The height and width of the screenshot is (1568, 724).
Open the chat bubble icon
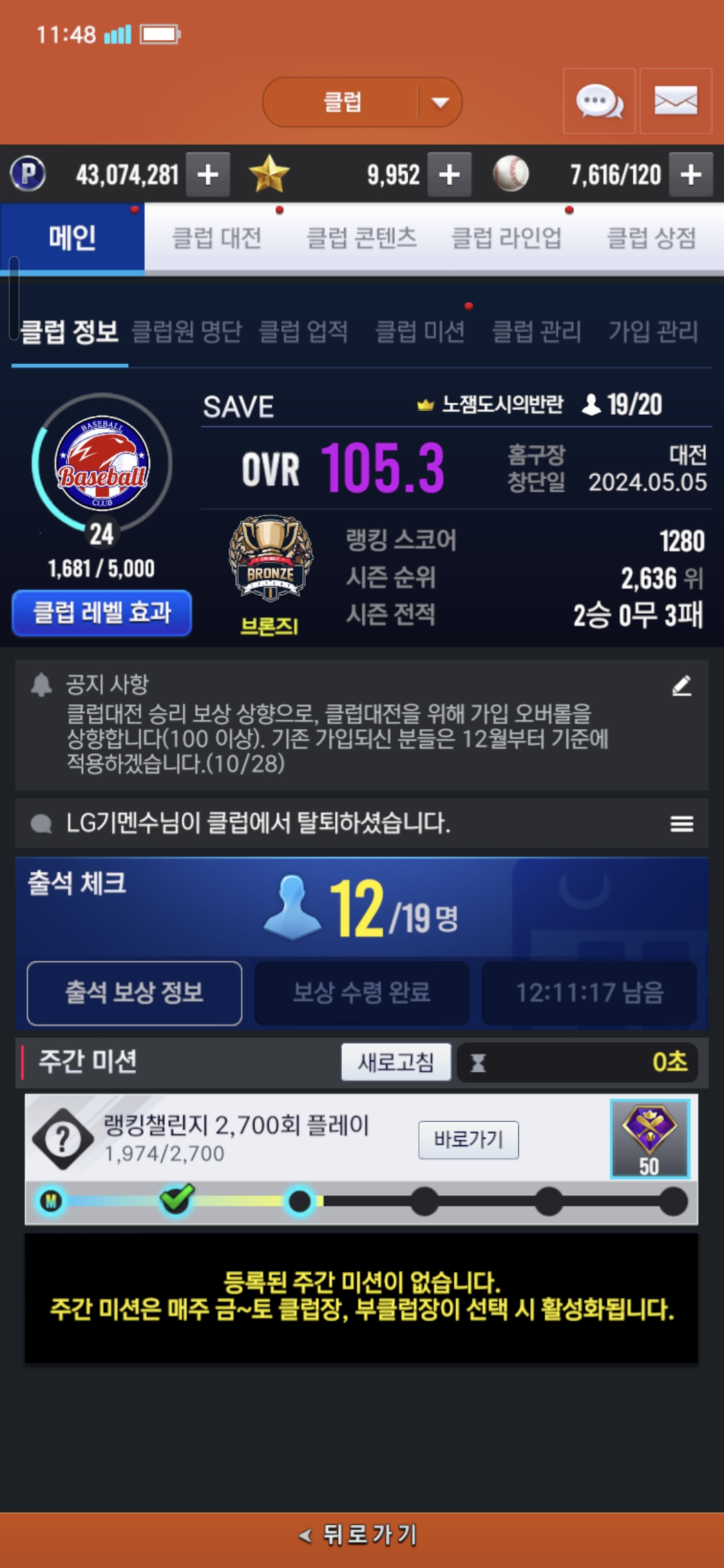(599, 102)
